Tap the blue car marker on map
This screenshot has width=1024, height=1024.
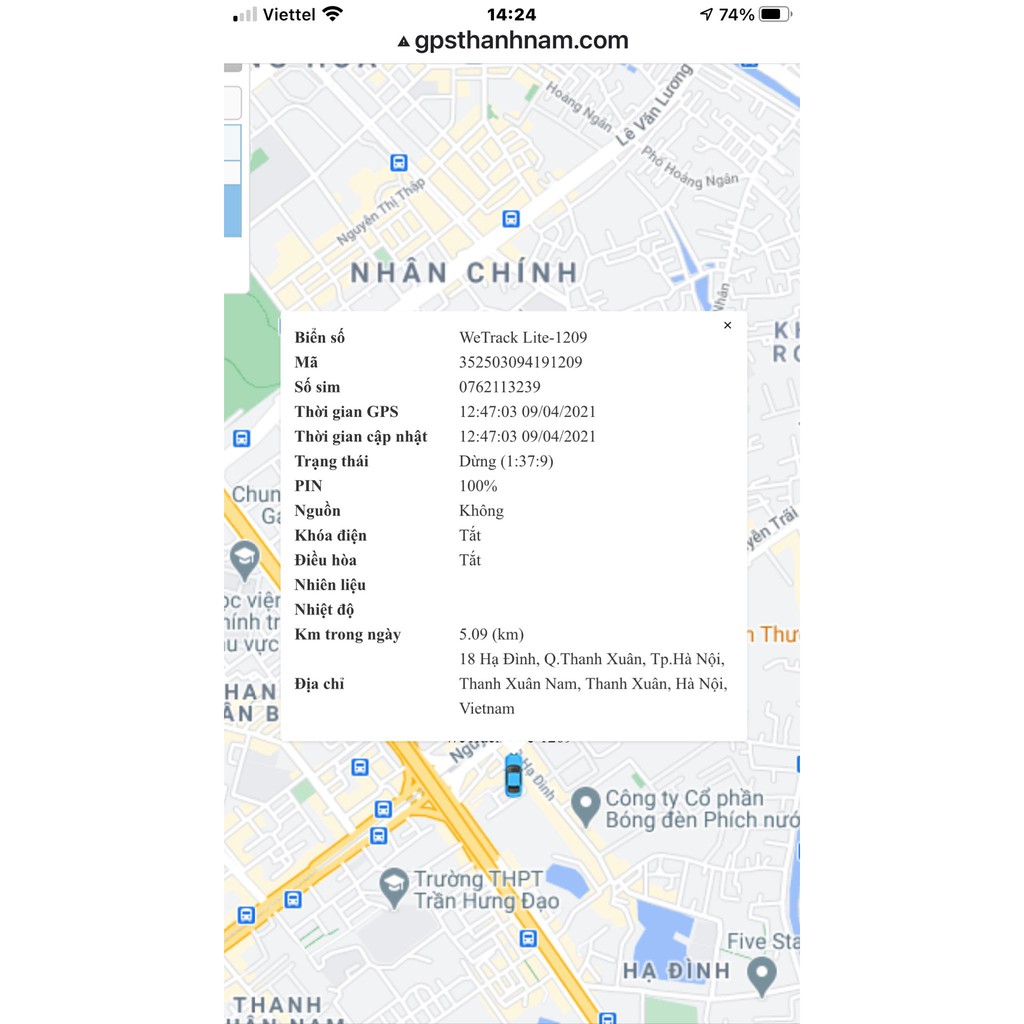point(514,775)
